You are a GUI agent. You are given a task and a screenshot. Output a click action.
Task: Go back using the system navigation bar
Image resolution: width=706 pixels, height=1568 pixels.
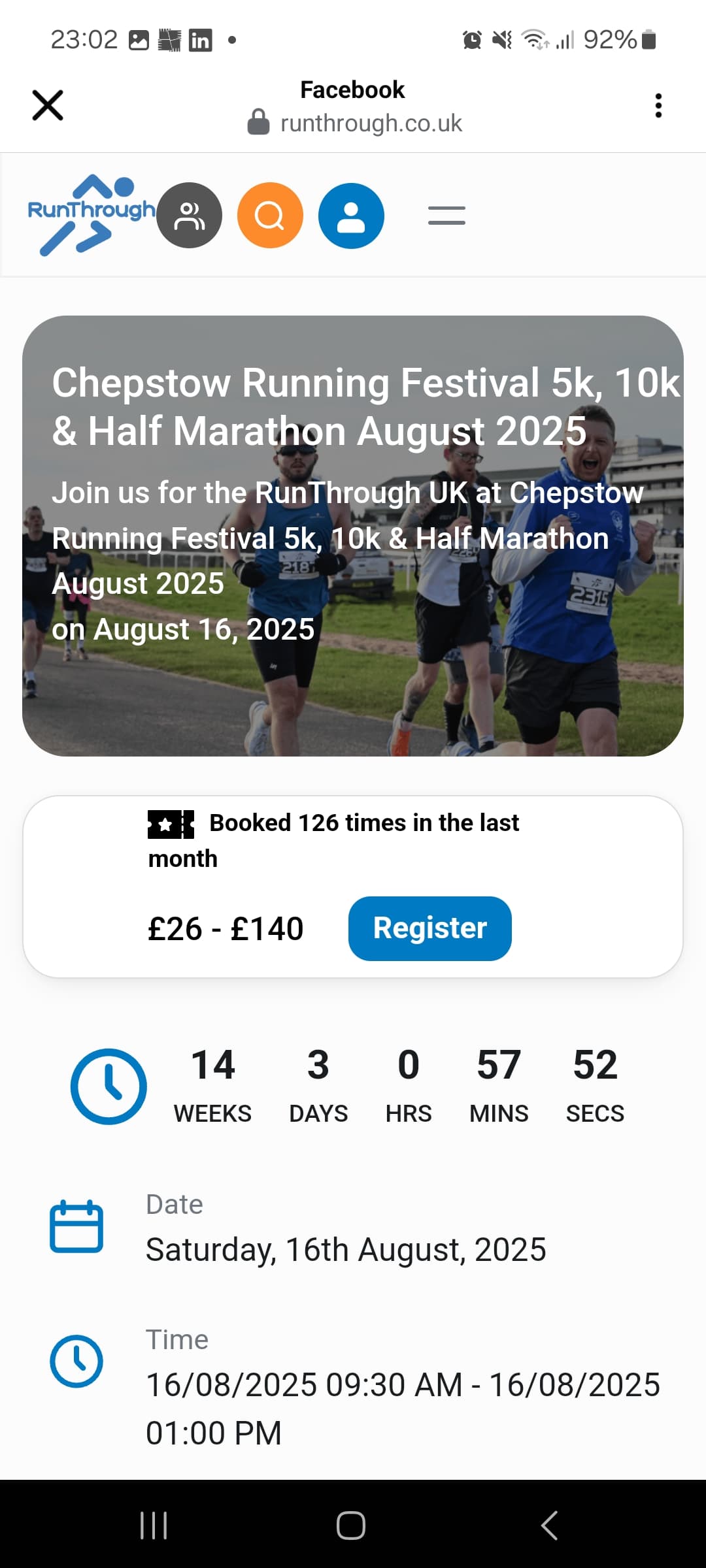point(550,1526)
